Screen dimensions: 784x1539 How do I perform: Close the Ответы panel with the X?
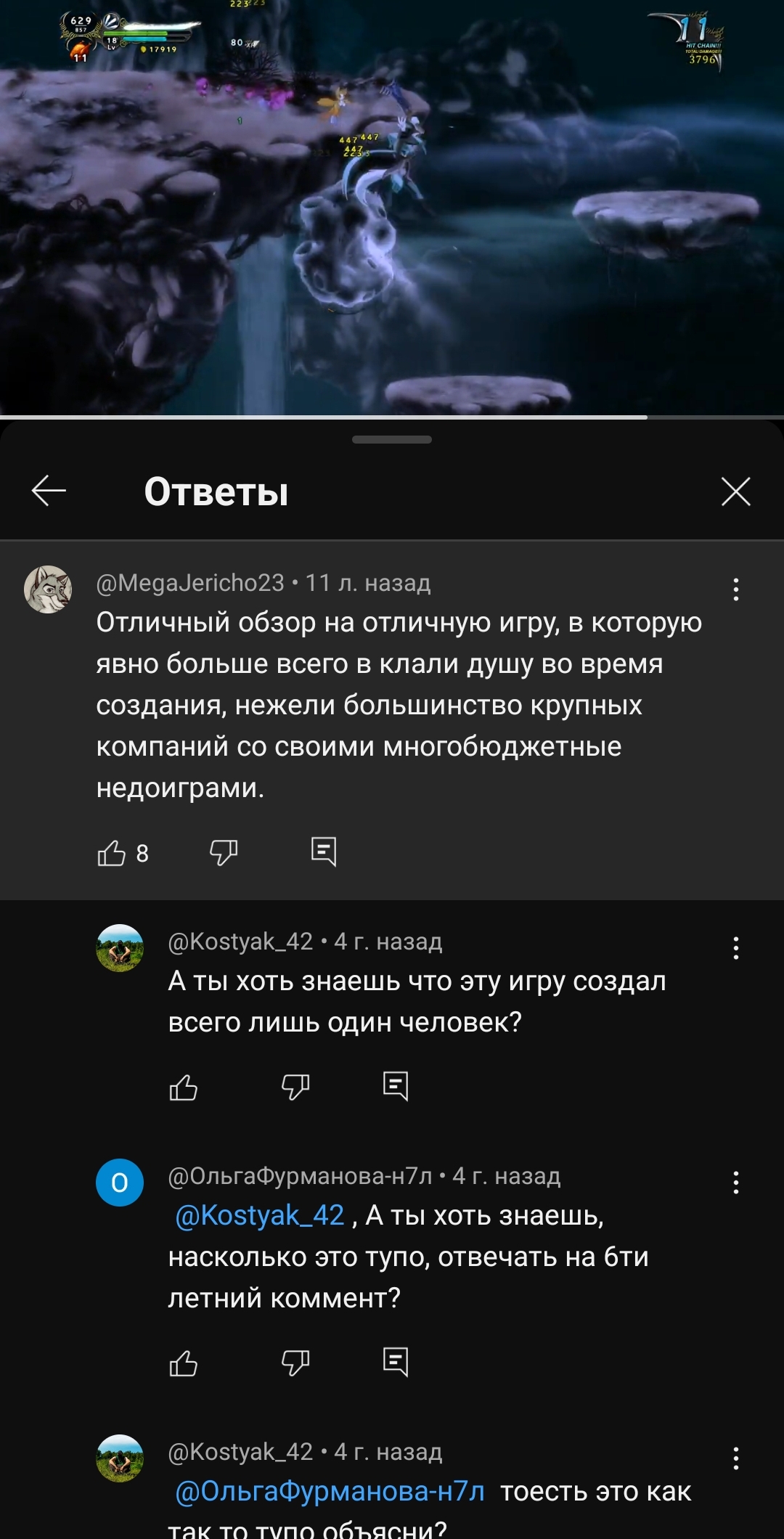[735, 491]
